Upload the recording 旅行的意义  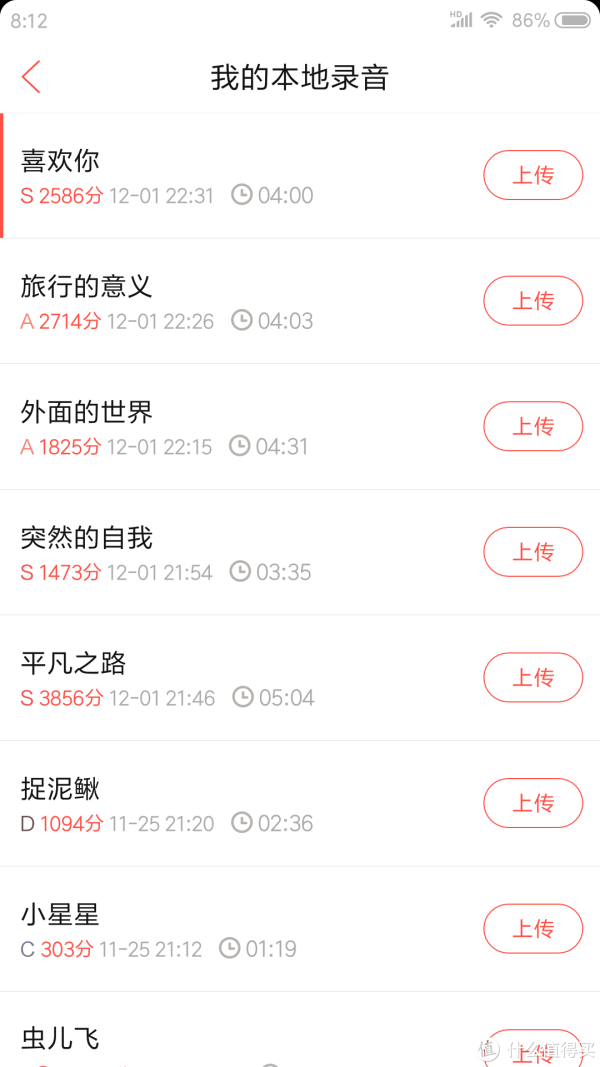click(533, 301)
